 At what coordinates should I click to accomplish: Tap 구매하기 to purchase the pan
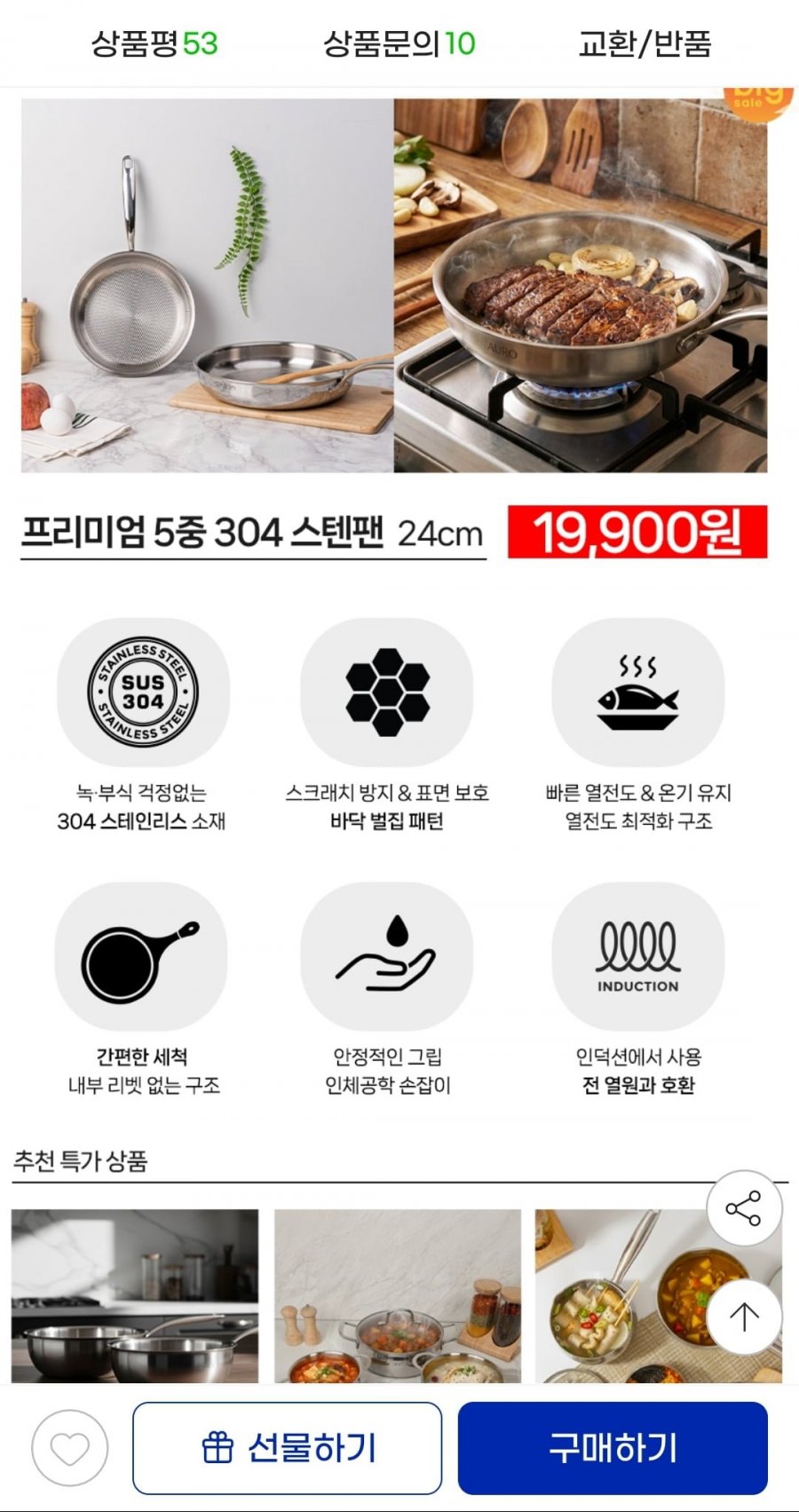[613, 1448]
